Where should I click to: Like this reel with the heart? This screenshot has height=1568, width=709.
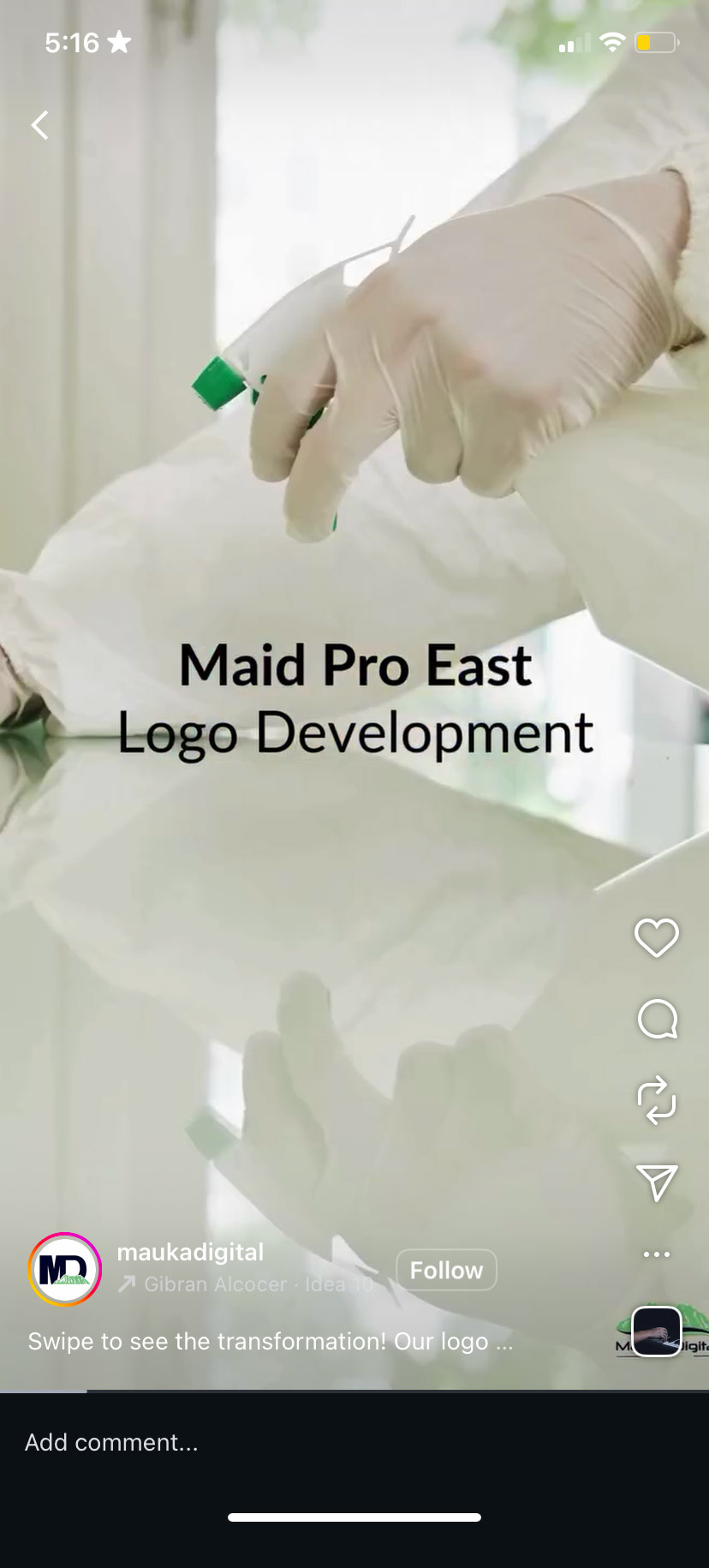coord(657,937)
